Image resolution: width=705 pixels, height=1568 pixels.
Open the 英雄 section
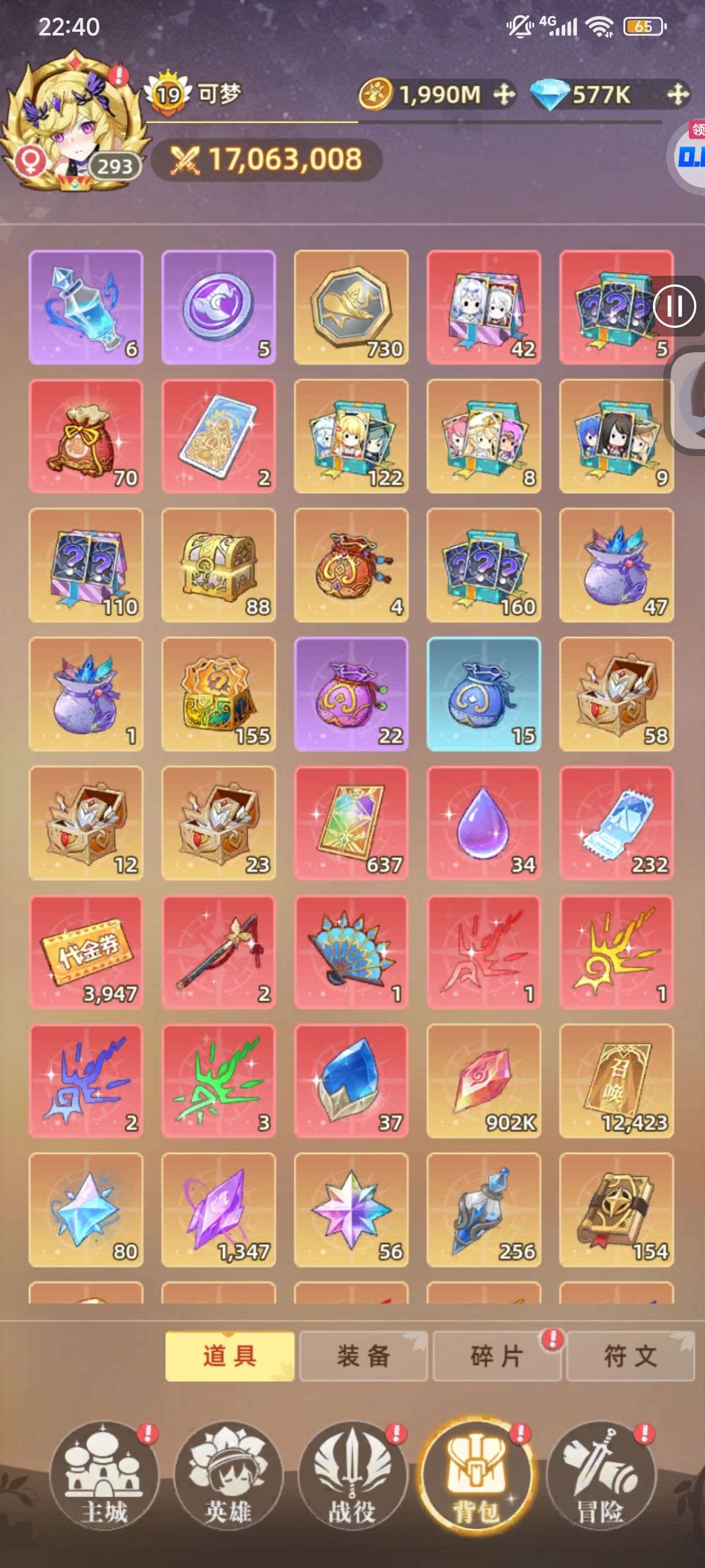point(228,1476)
